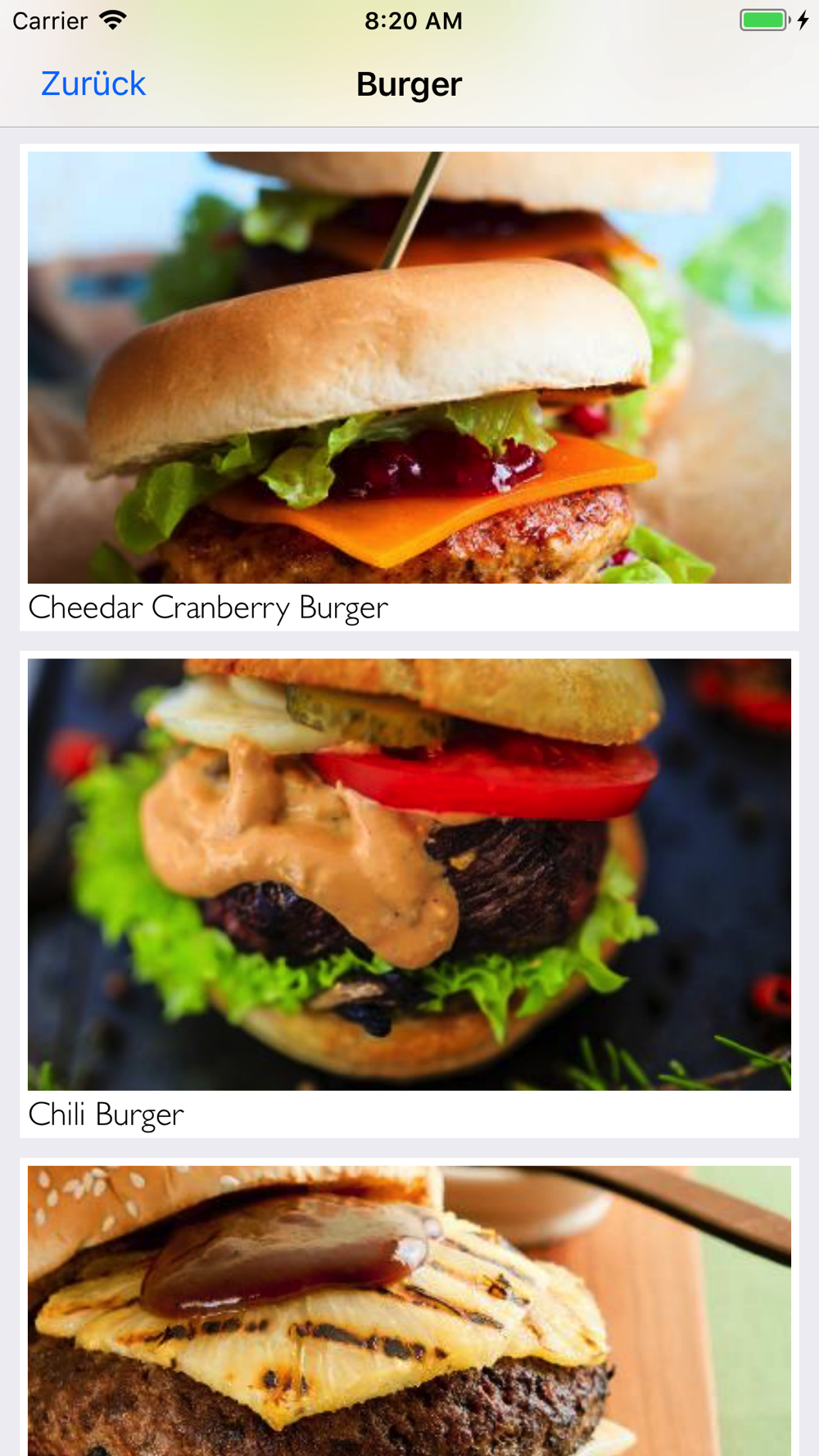Select the Chili Burger recipe card

[x=409, y=893]
